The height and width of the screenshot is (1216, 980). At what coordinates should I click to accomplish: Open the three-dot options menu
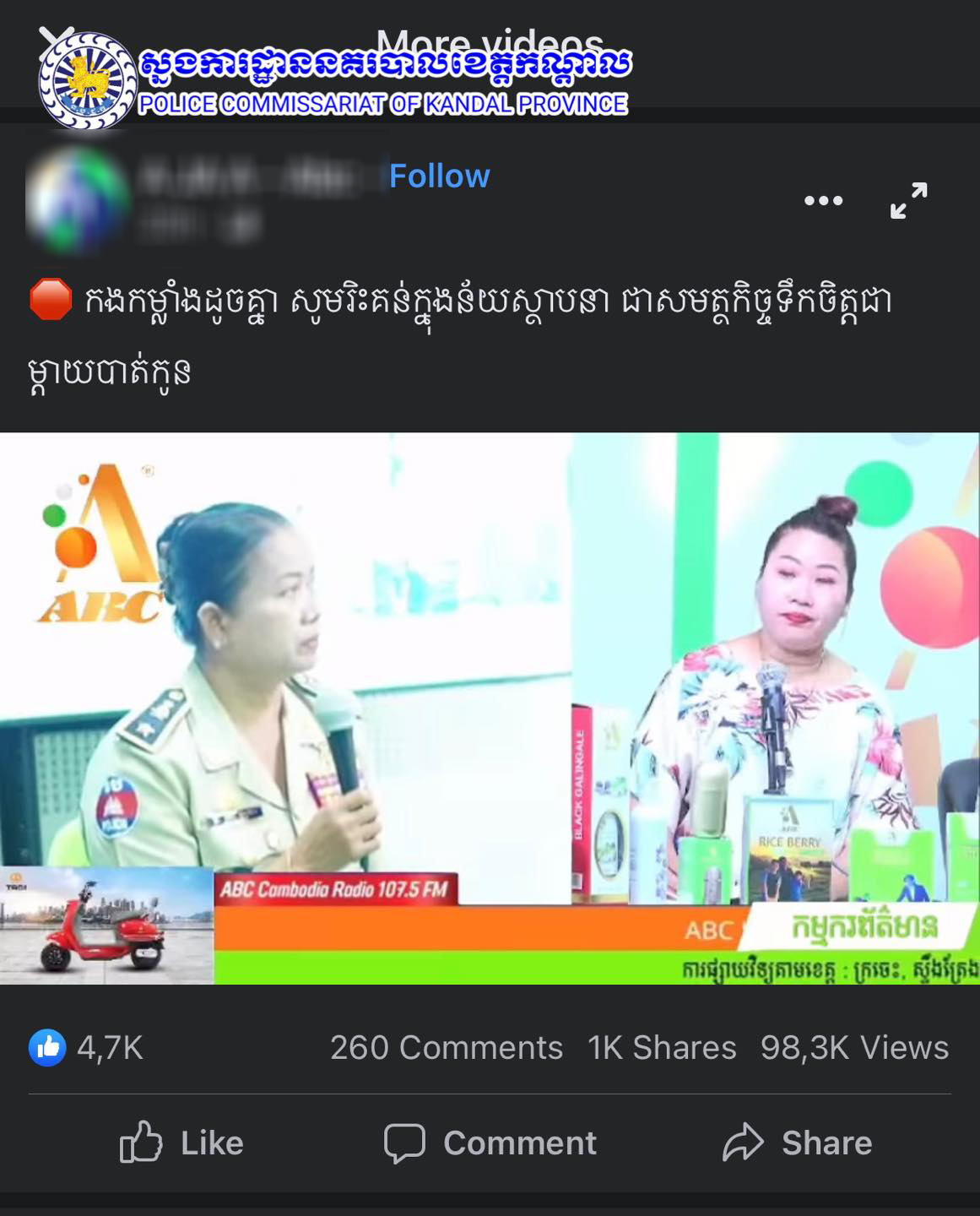[823, 201]
